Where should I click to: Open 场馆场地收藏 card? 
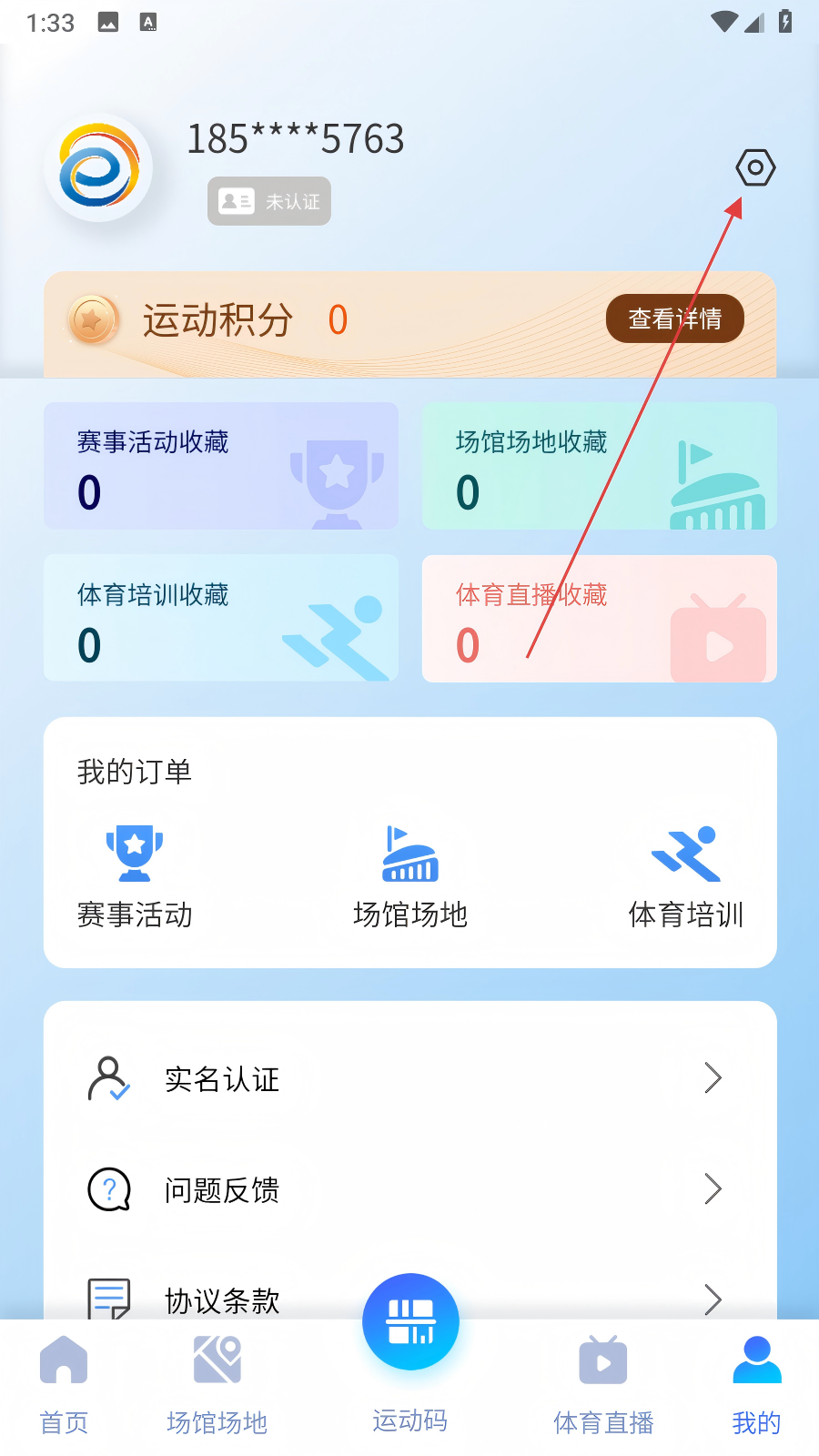pos(600,466)
